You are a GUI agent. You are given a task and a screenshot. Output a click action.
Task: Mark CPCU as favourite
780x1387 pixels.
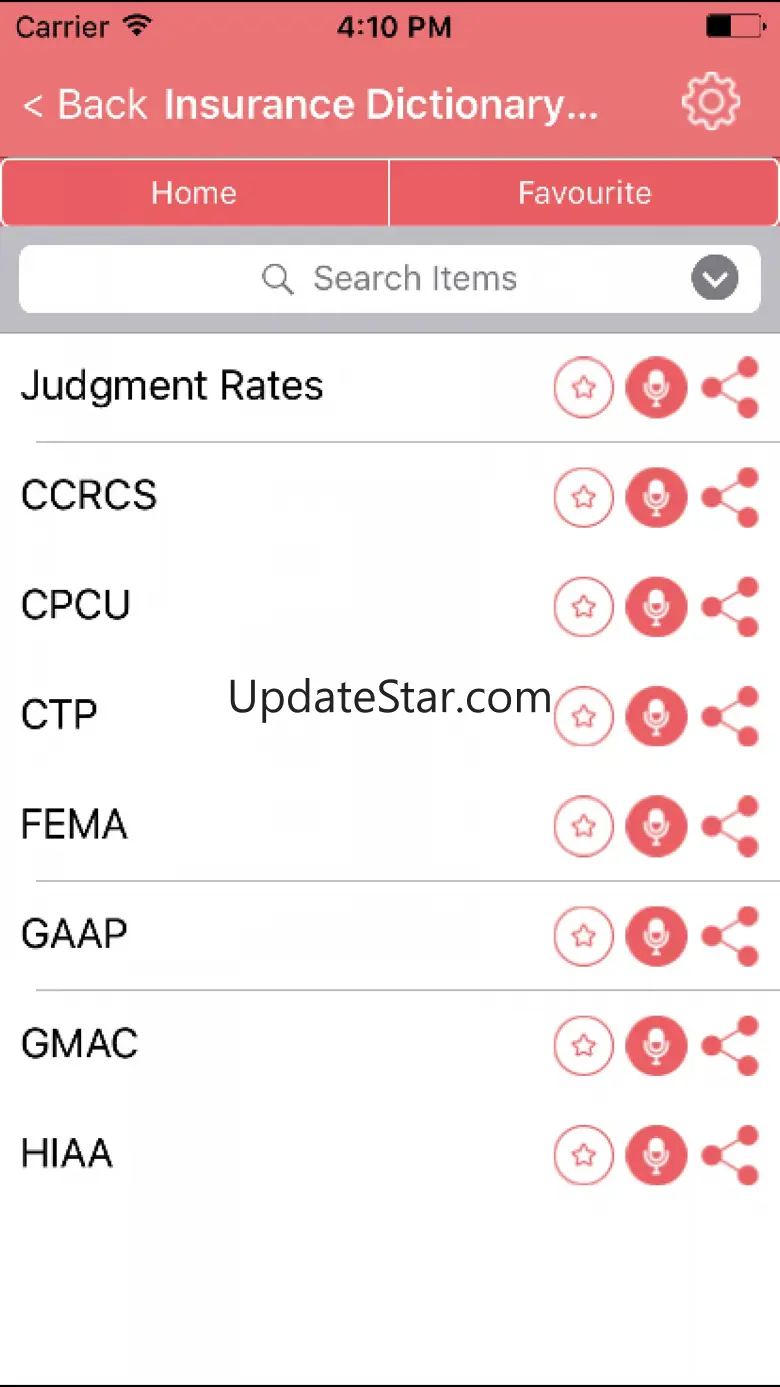584,607
